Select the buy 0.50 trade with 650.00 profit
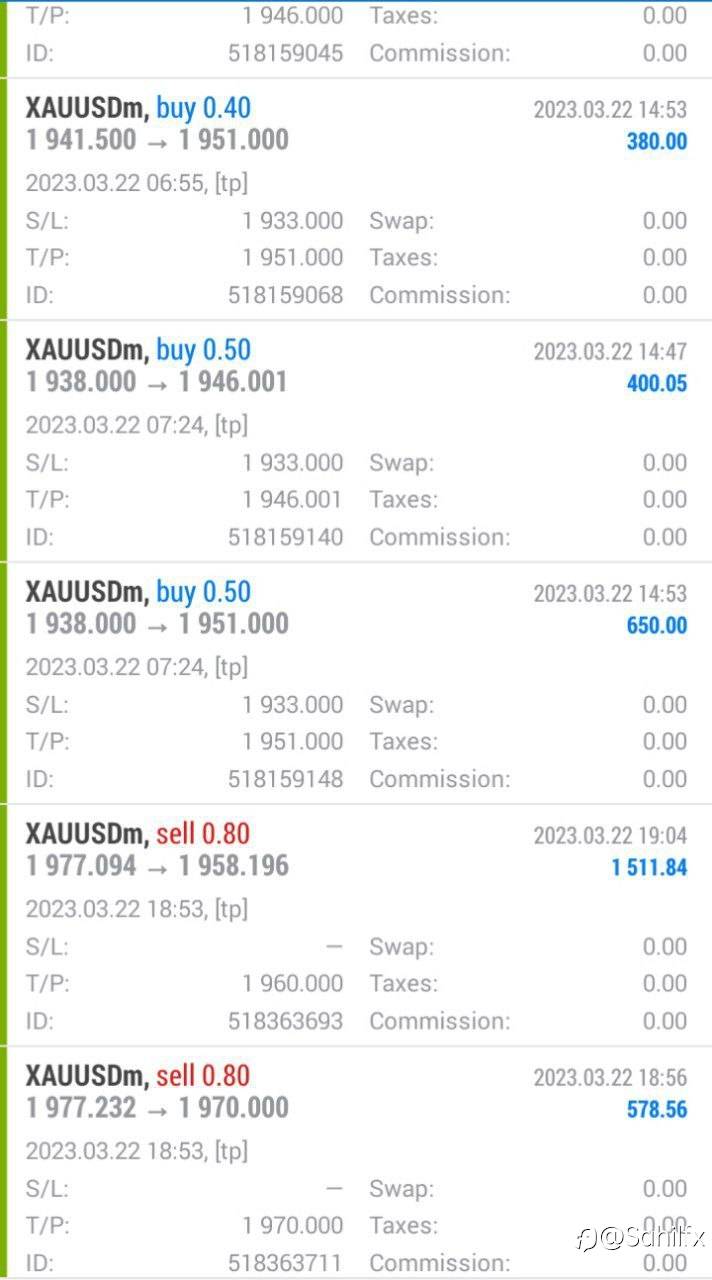Viewport: 712px width, 1280px height. coord(356,683)
